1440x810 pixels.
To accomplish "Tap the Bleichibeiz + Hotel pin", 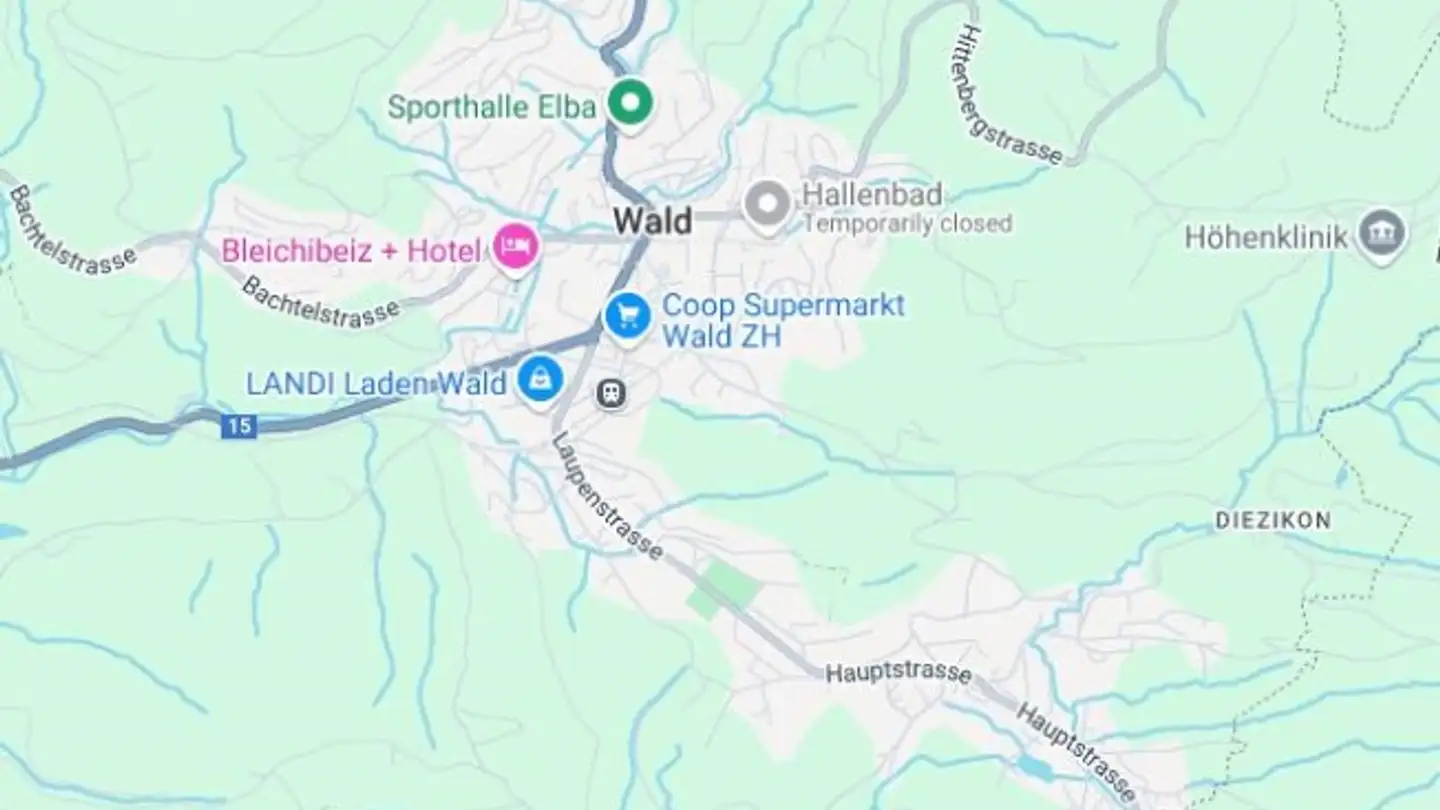I will tap(516, 246).
